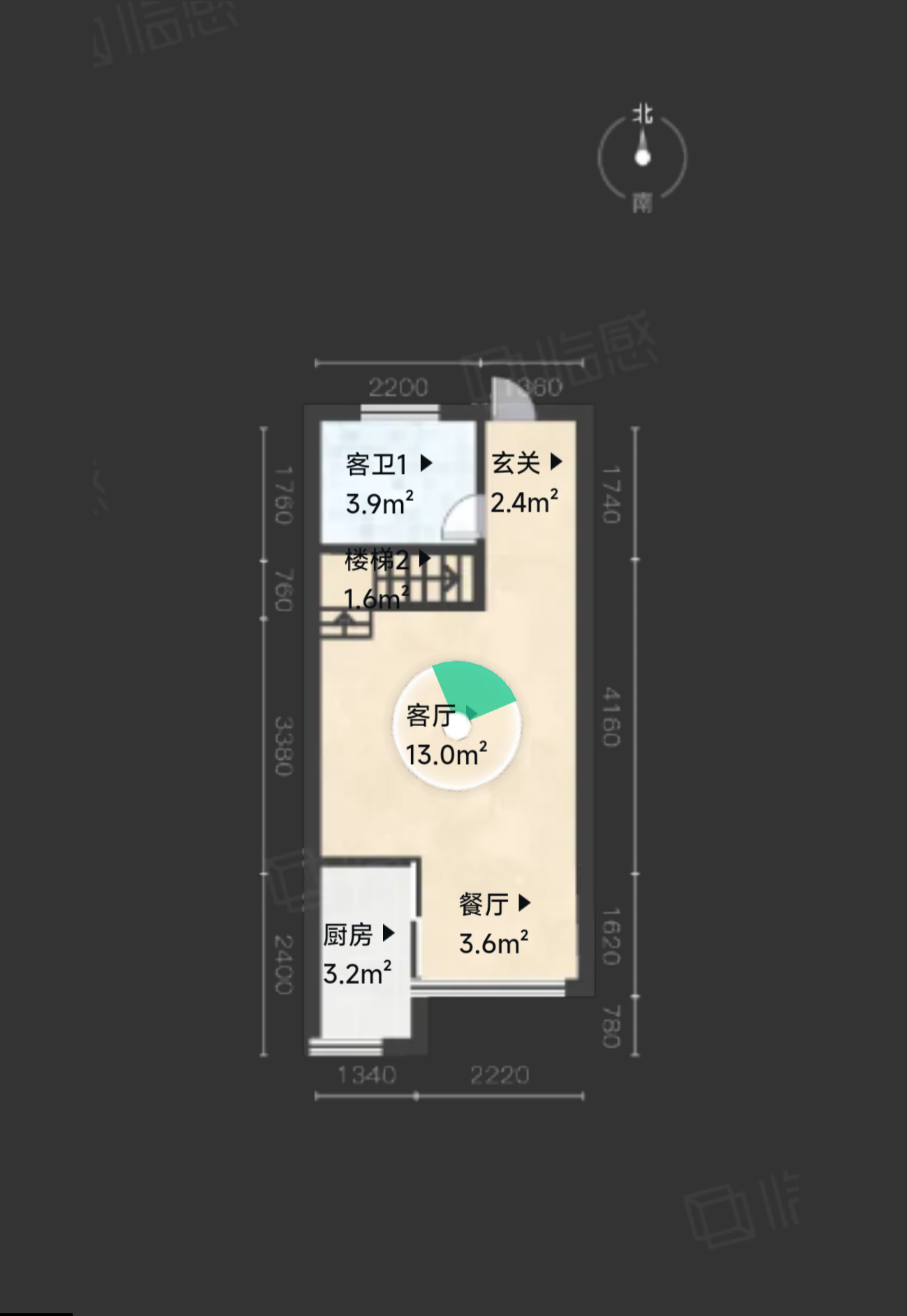View the 厨房 kitchen room
Image resolution: width=907 pixels, height=1316 pixels.
point(358,935)
